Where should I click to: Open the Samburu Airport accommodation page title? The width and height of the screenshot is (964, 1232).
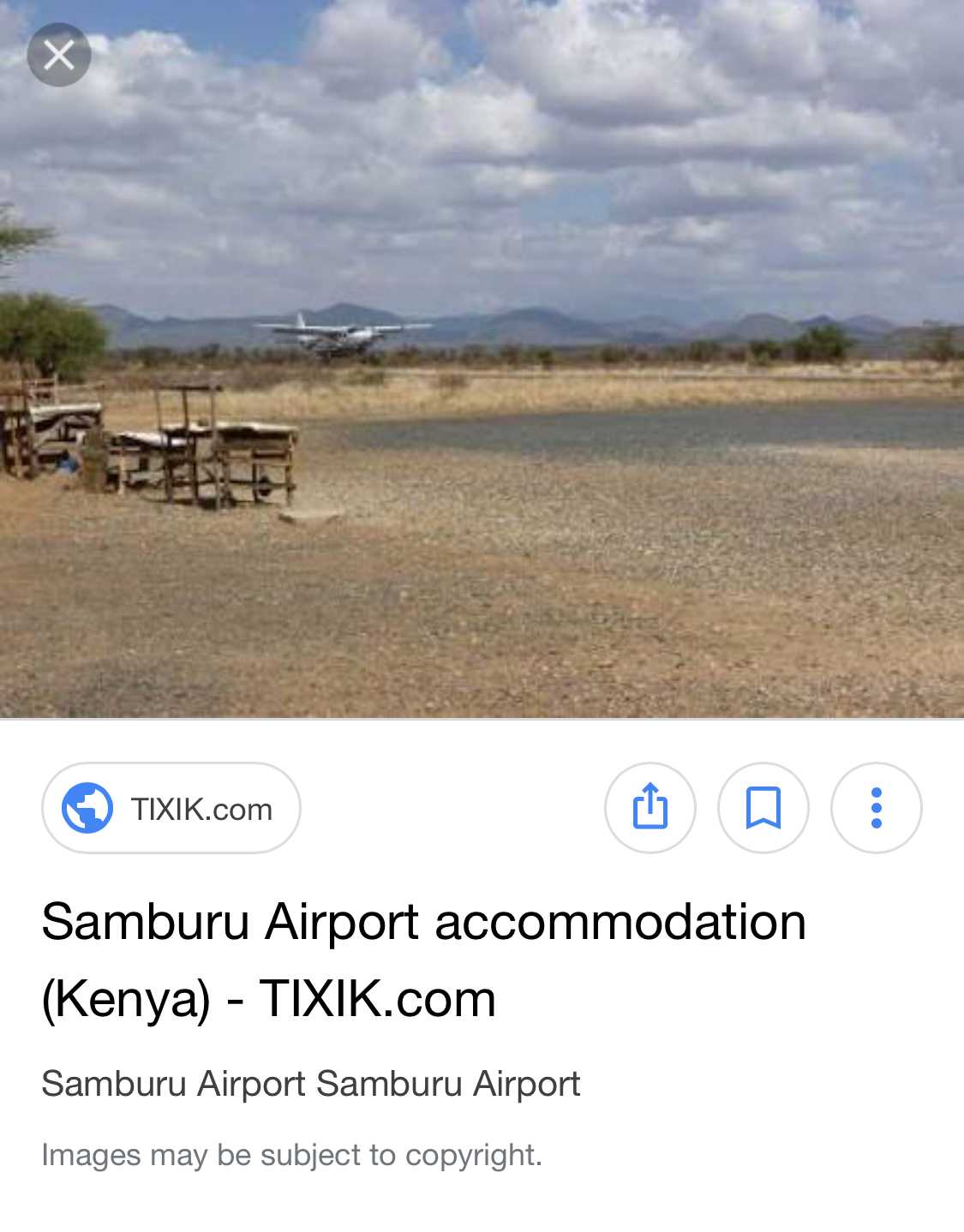pyautogui.click(x=423, y=960)
